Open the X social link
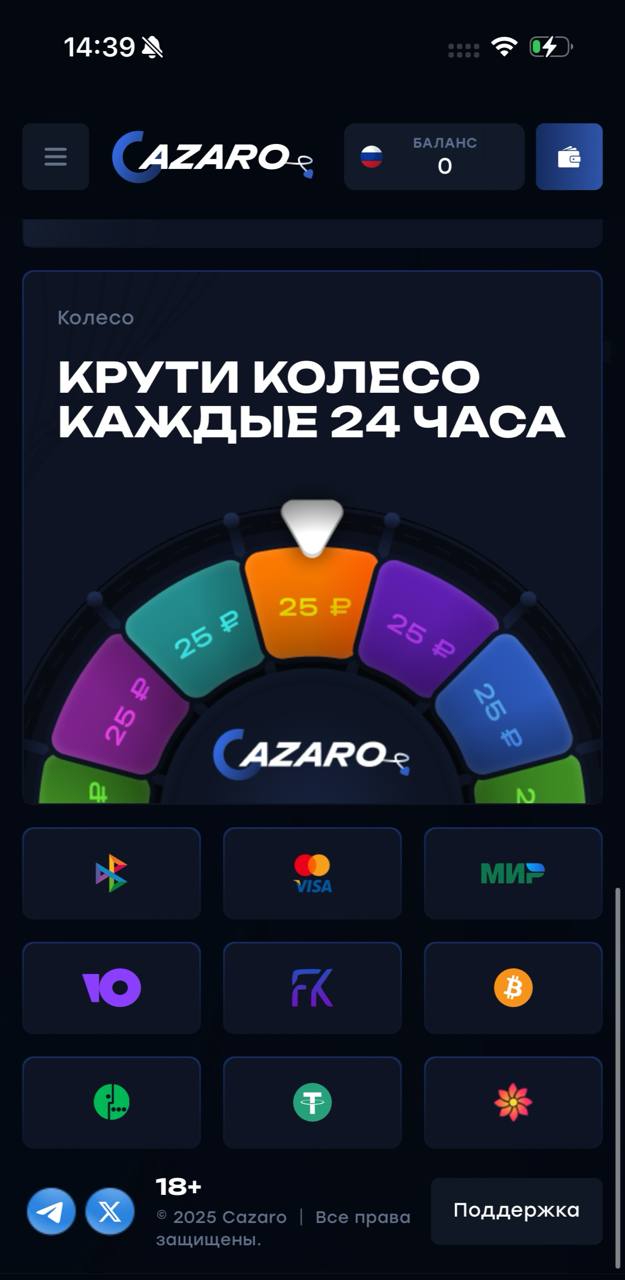Viewport: 625px width, 1280px height. (x=109, y=1212)
